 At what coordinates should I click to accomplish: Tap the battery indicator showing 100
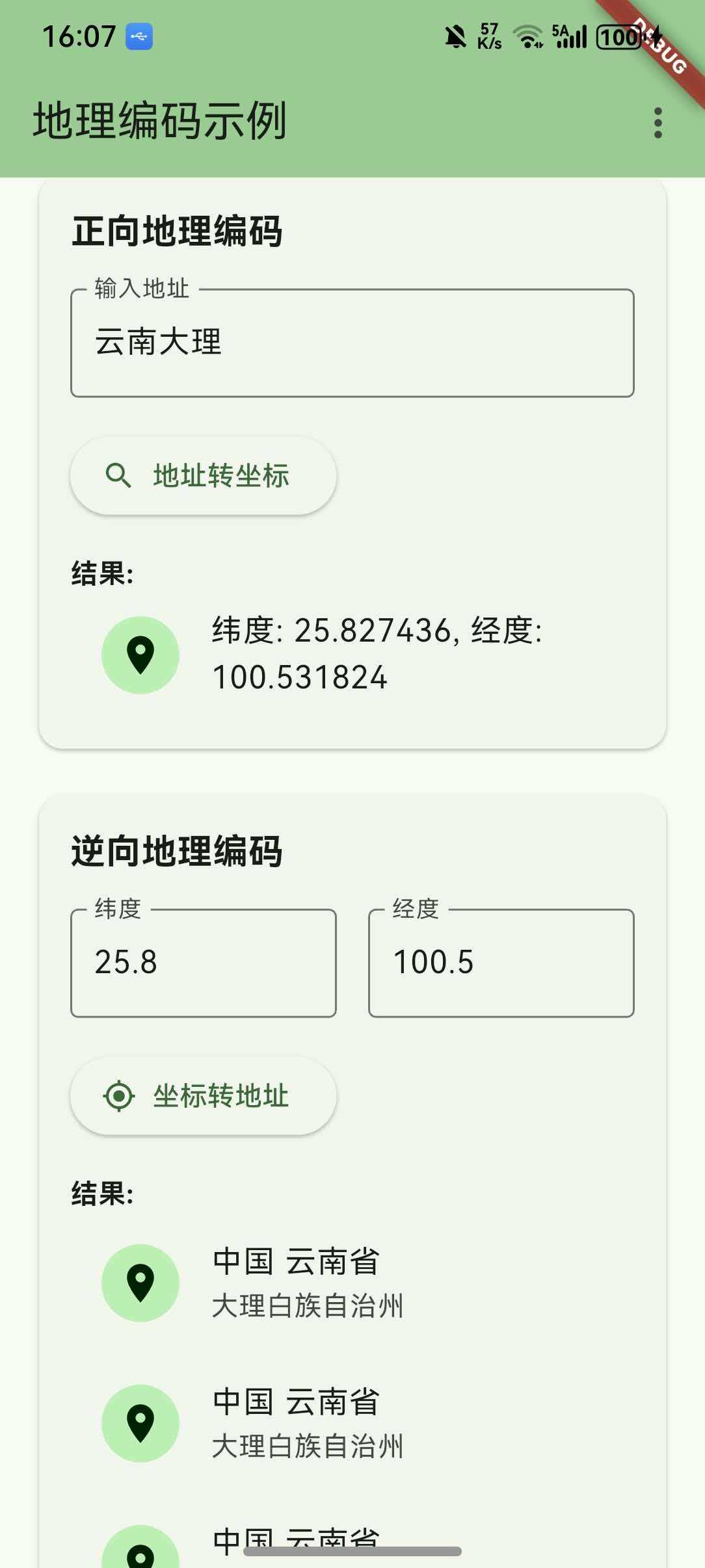(618, 37)
